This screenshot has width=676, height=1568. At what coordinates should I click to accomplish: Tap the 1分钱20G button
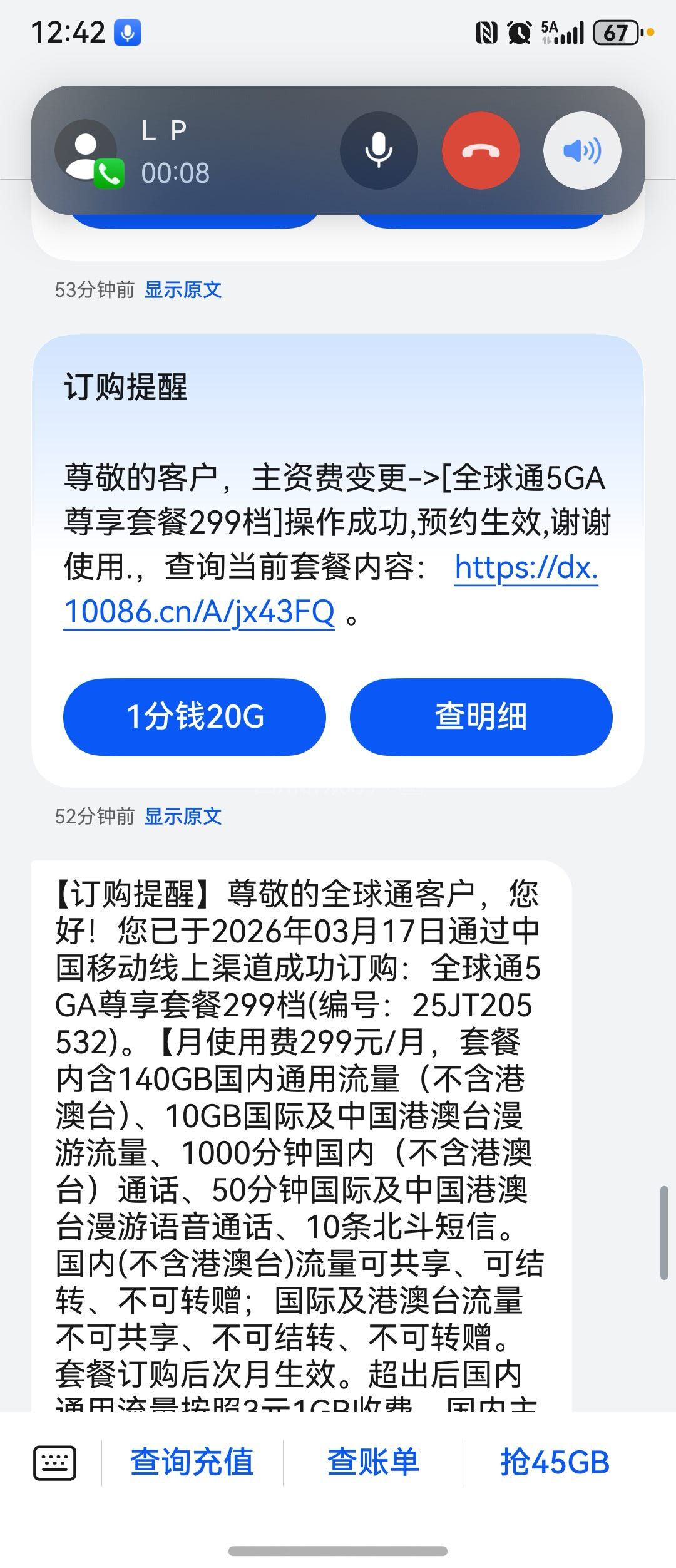pos(195,716)
